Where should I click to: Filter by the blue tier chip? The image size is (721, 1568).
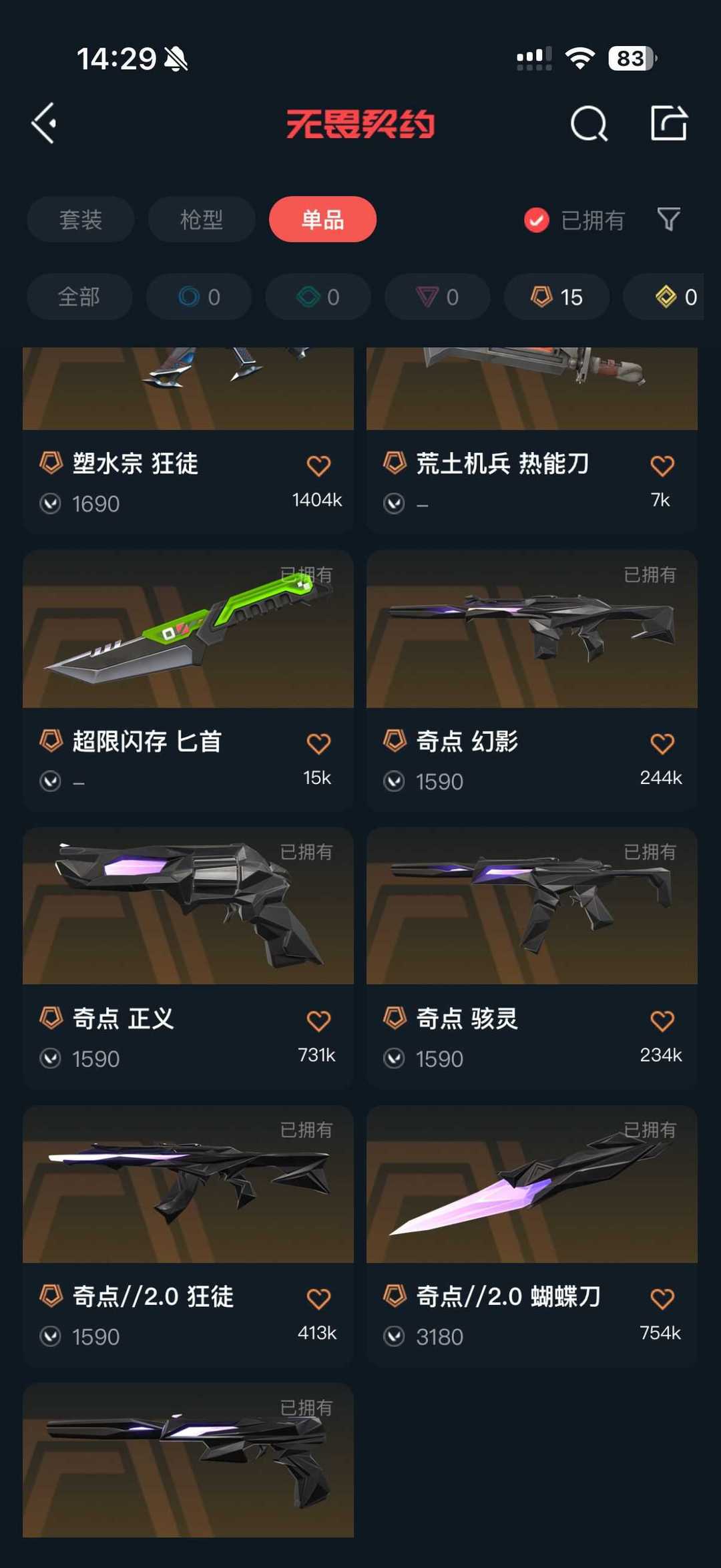pos(199,297)
